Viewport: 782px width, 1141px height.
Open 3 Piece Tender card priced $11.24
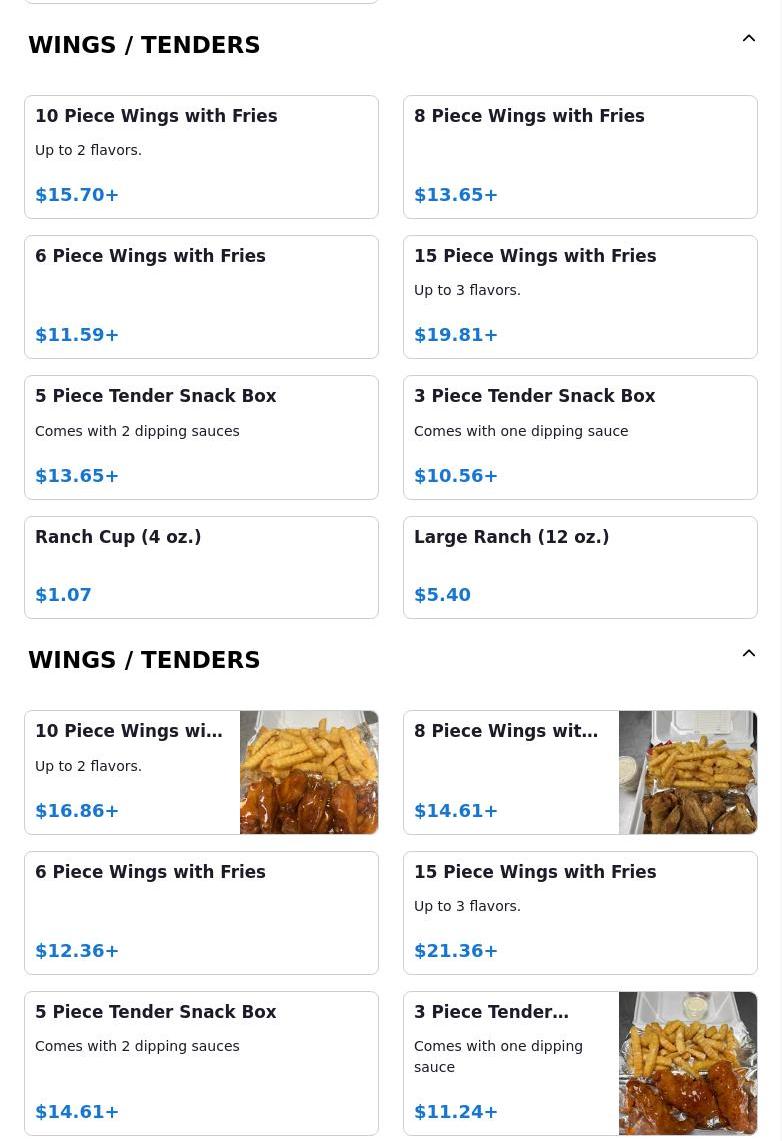580,1063
